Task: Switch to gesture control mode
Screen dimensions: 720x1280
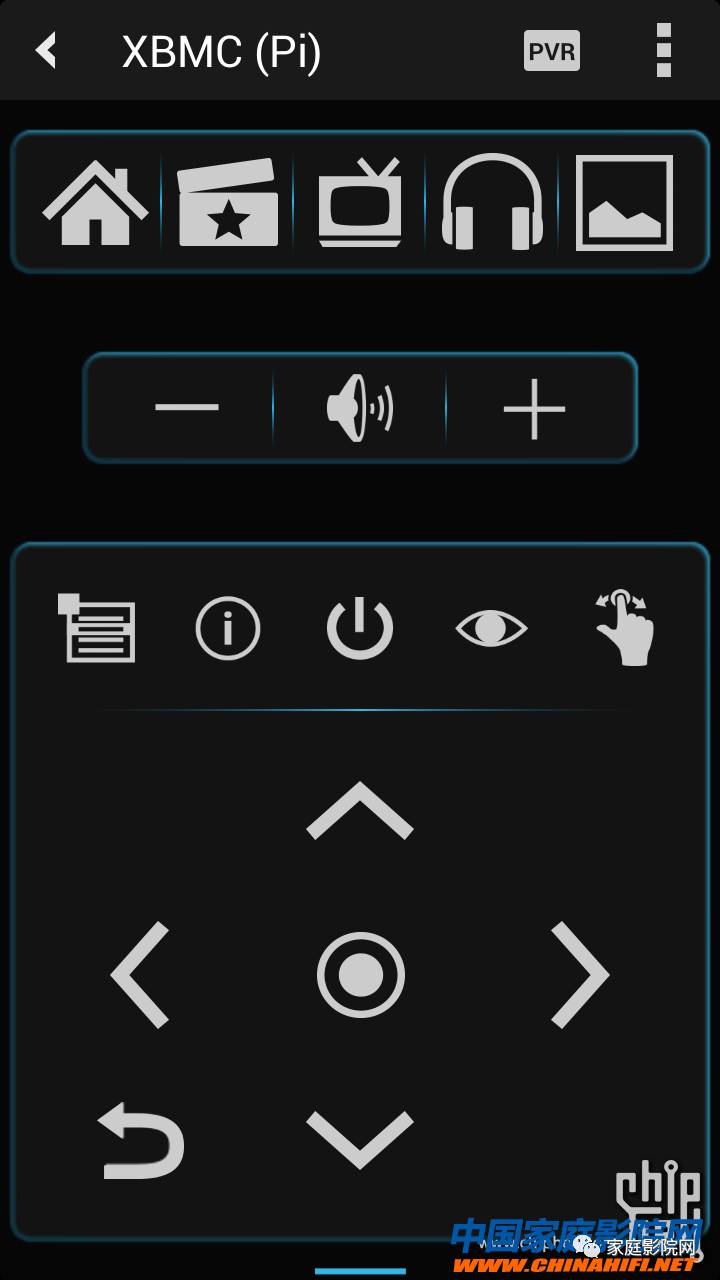Action: (x=625, y=628)
